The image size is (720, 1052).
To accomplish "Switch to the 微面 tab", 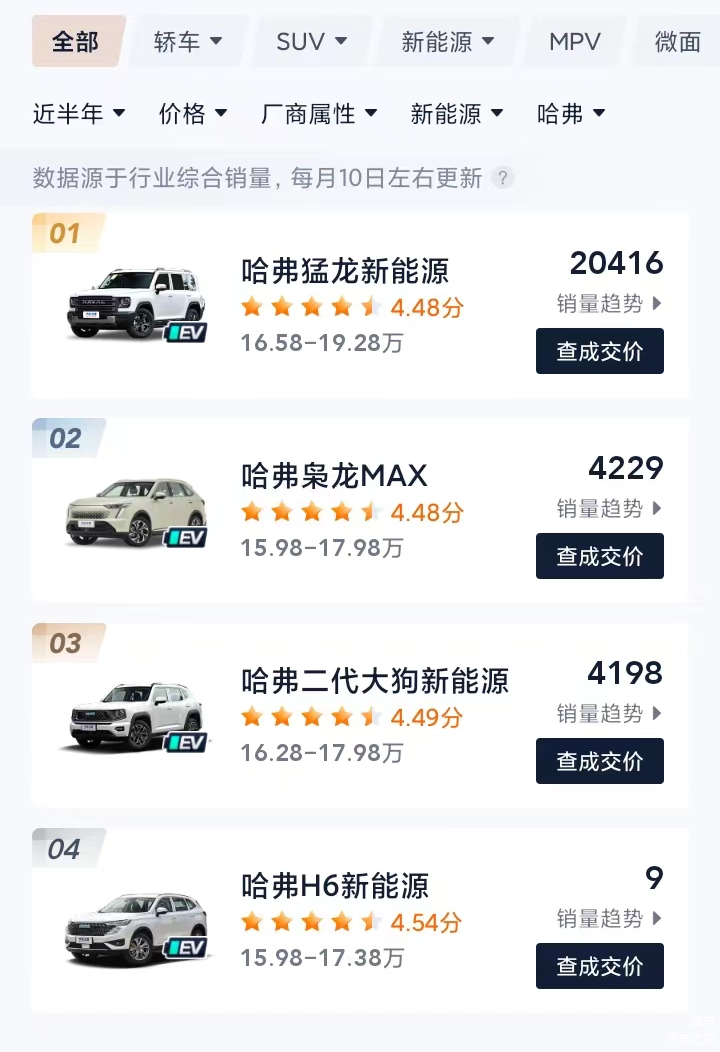I will click(x=678, y=41).
